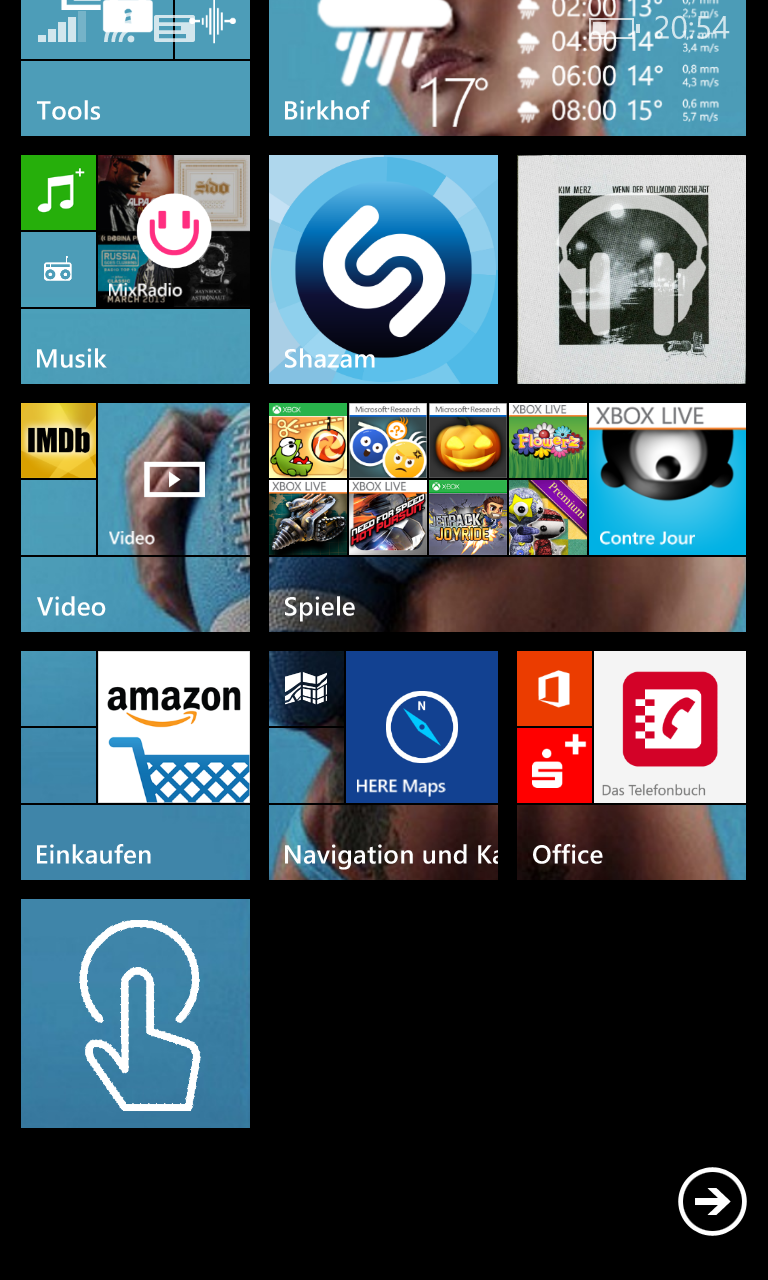Open the IMDb app tile
The width and height of the screenshot is (768, 1280).
point(59,441)
